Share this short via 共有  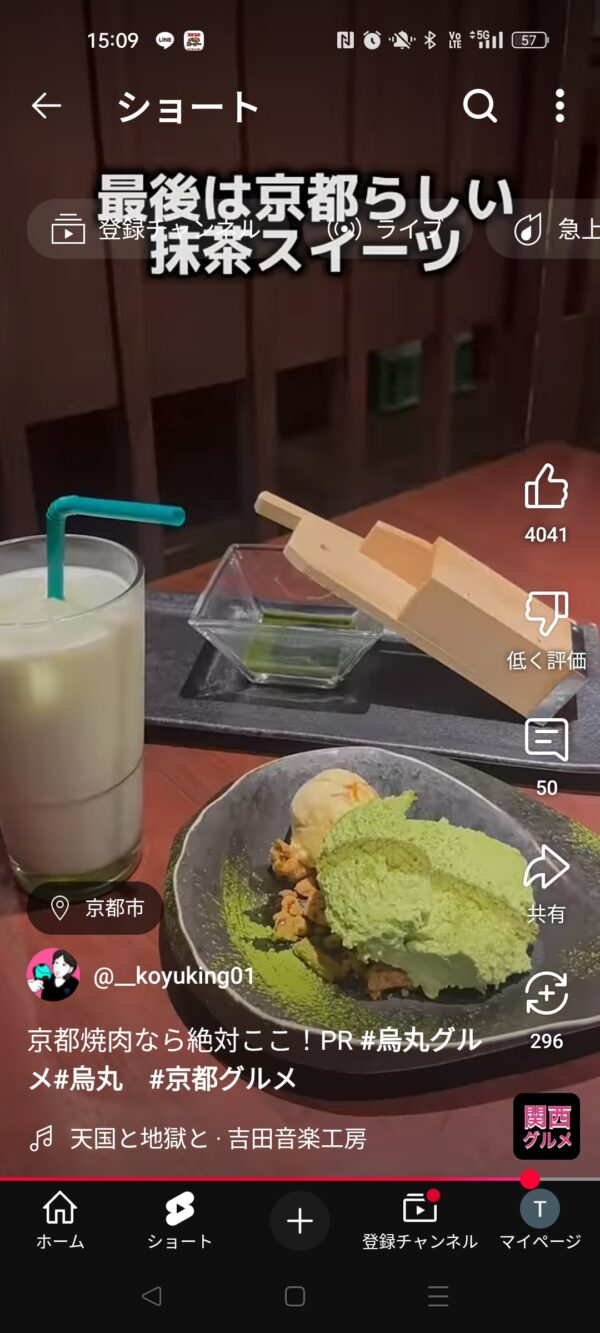tap(546, 868)
